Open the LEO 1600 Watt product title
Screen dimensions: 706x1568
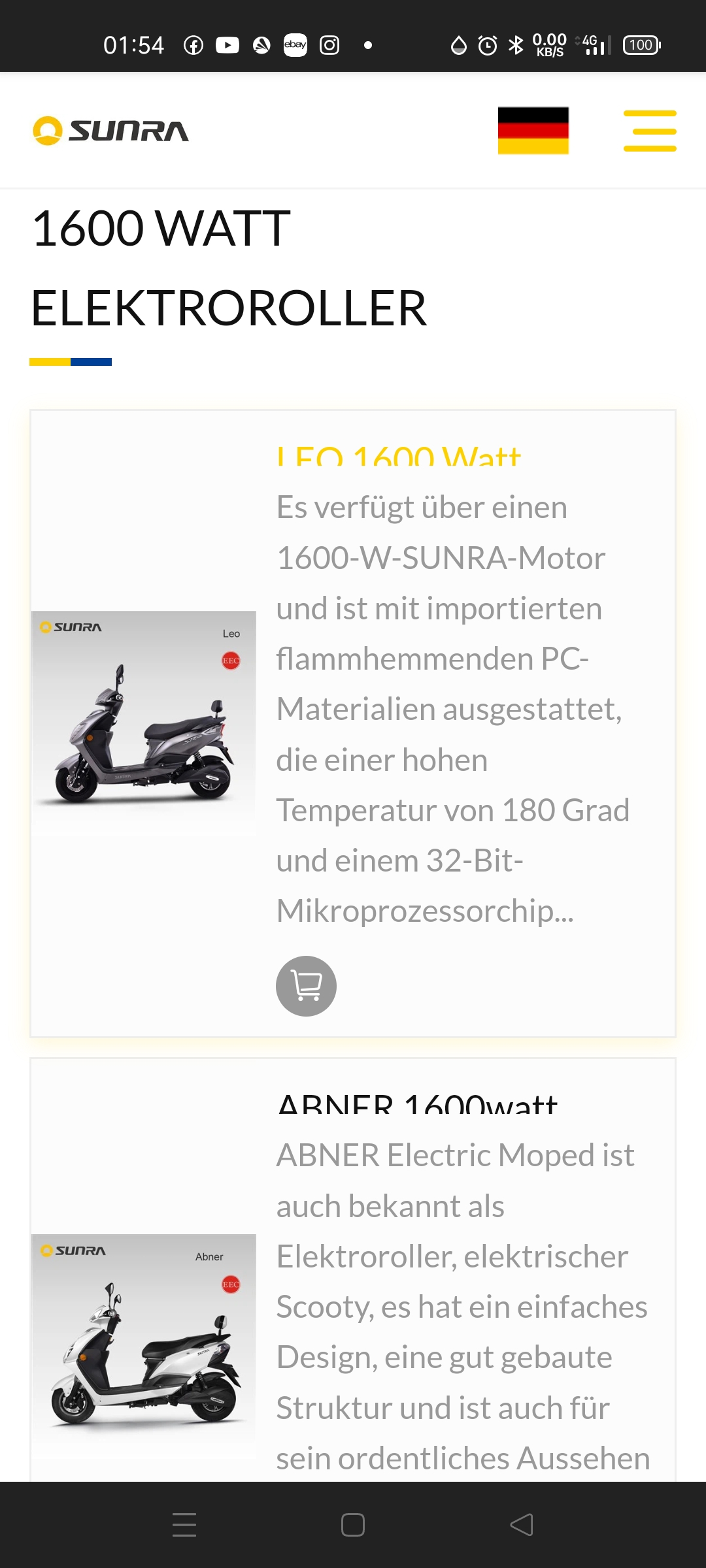click(x=399, y=455)
